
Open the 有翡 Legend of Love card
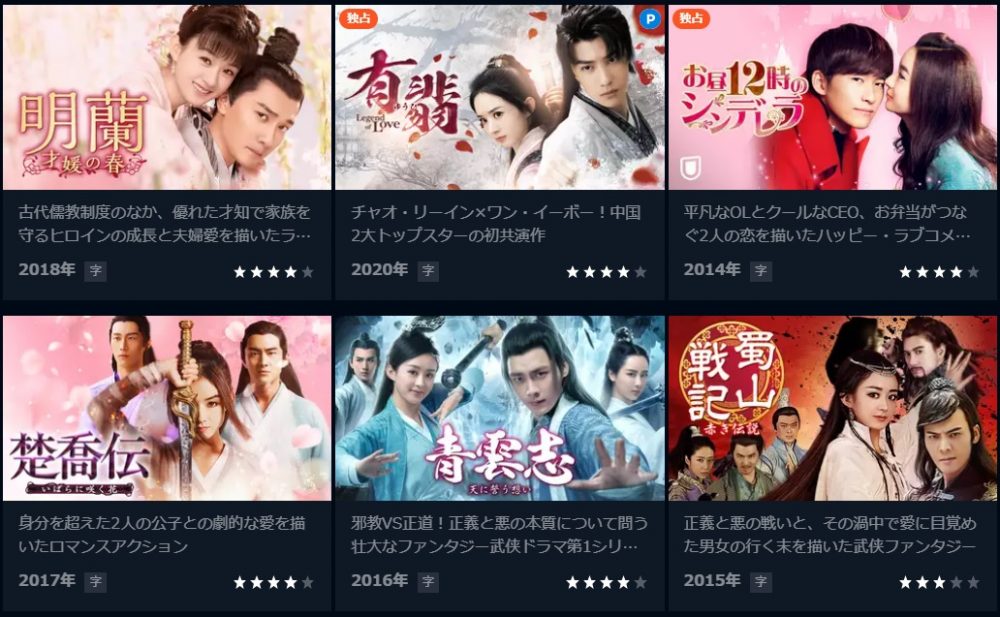coord(499,98)
